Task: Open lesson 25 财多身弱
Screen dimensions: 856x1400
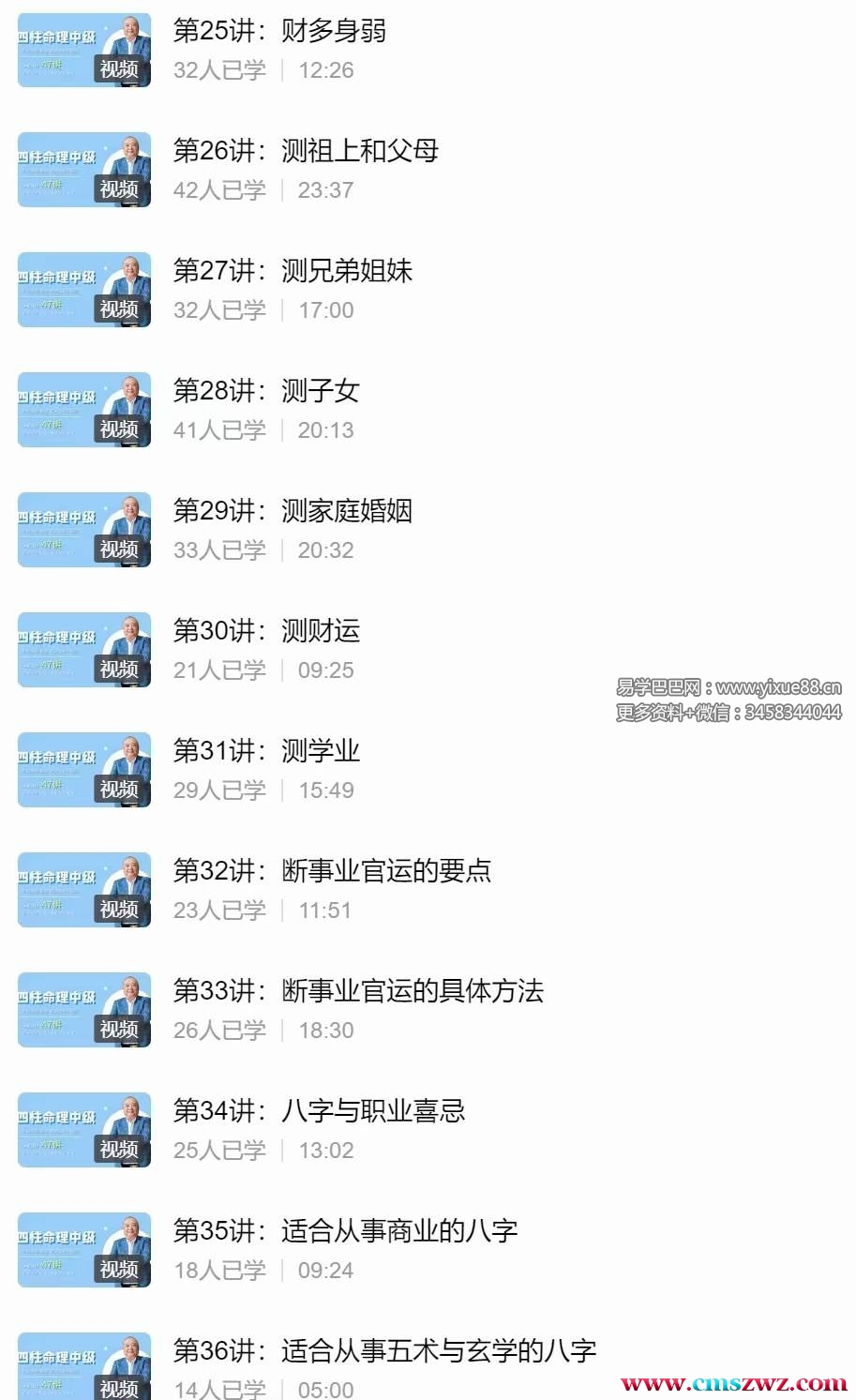Action: point(279,31)
